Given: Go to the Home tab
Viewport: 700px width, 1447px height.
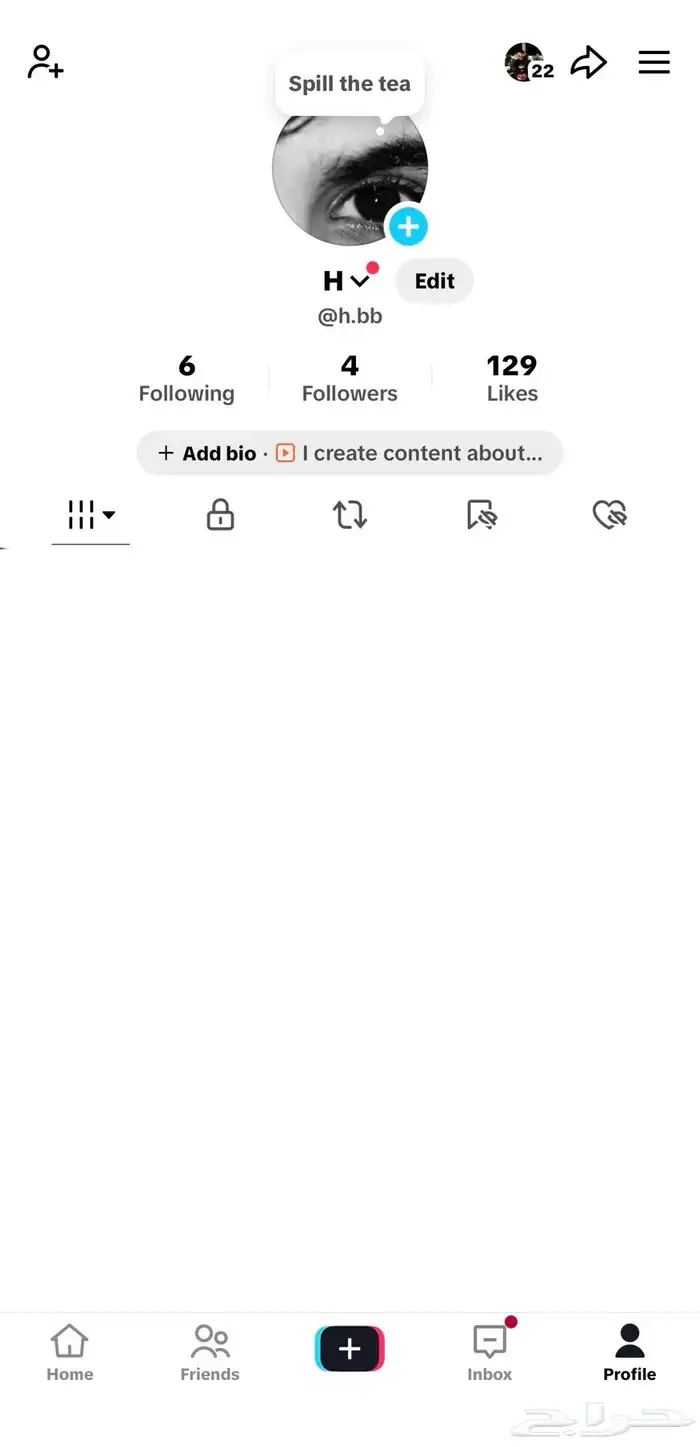Looking at the screenshot, I should click(69, 1352).
